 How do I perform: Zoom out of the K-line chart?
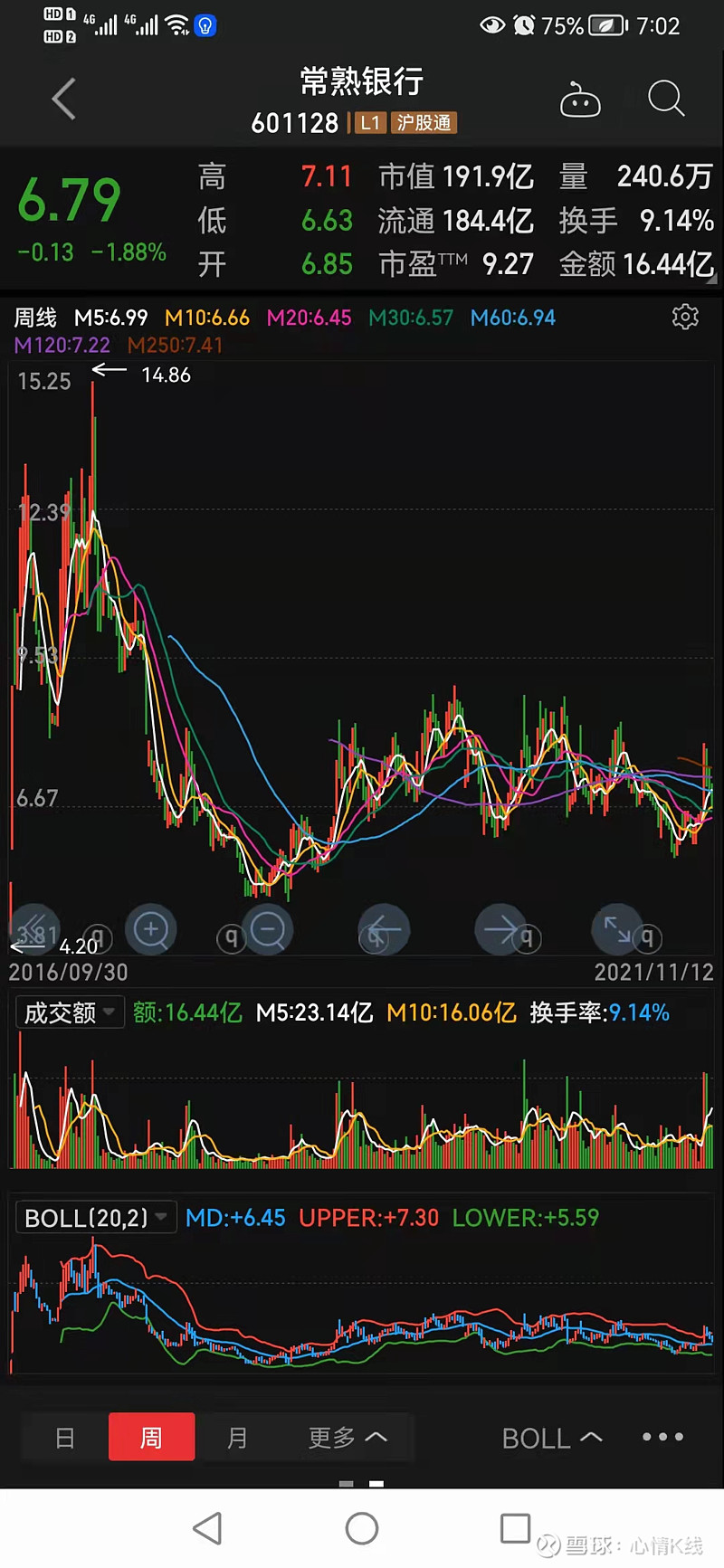point(269,930)
